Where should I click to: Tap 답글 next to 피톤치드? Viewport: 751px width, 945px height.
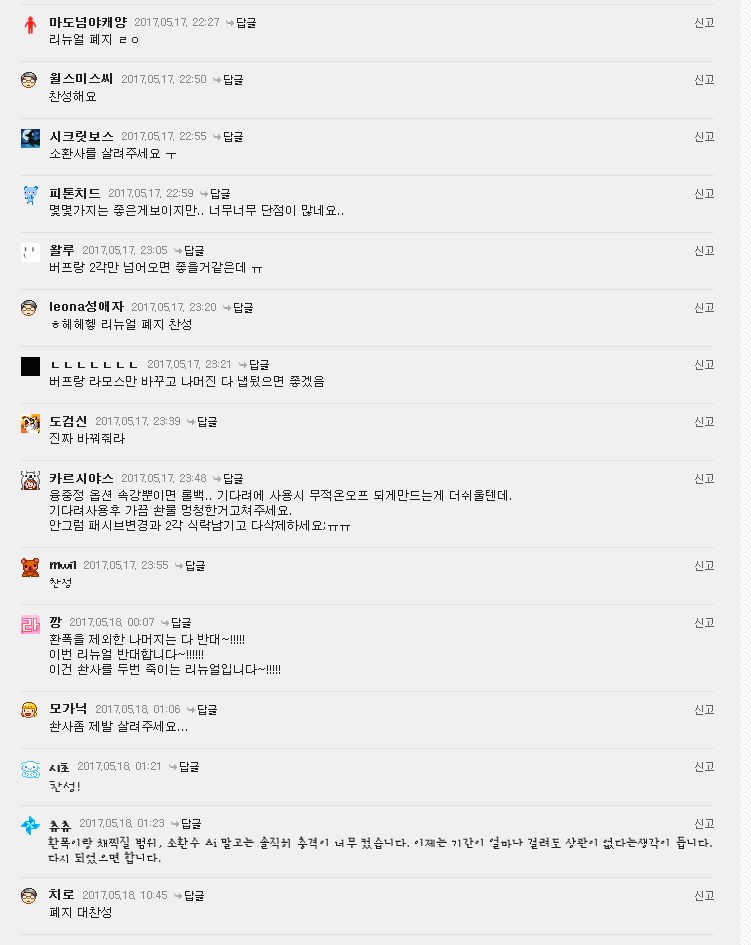[219, 193]
